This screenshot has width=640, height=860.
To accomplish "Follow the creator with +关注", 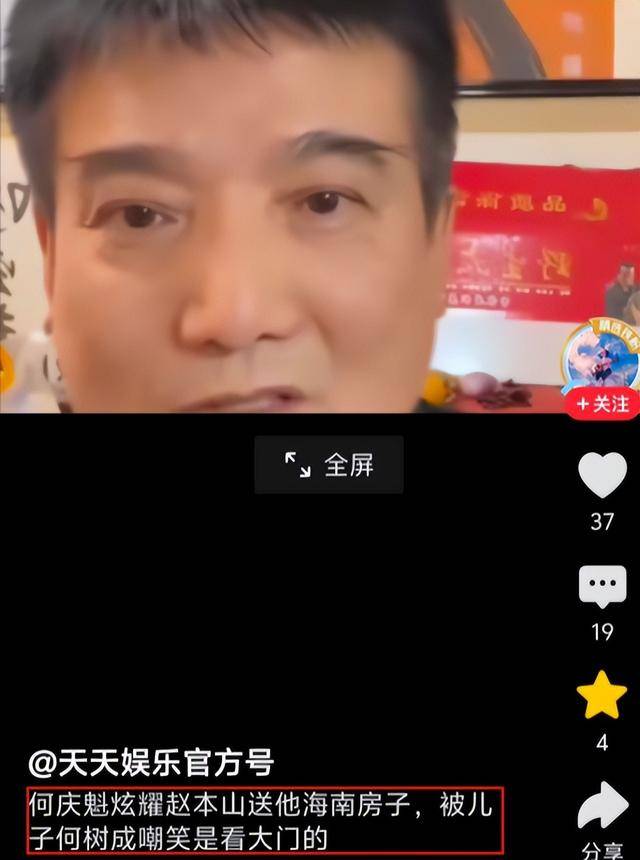I will pyautogui.click(x=602, y=403).
